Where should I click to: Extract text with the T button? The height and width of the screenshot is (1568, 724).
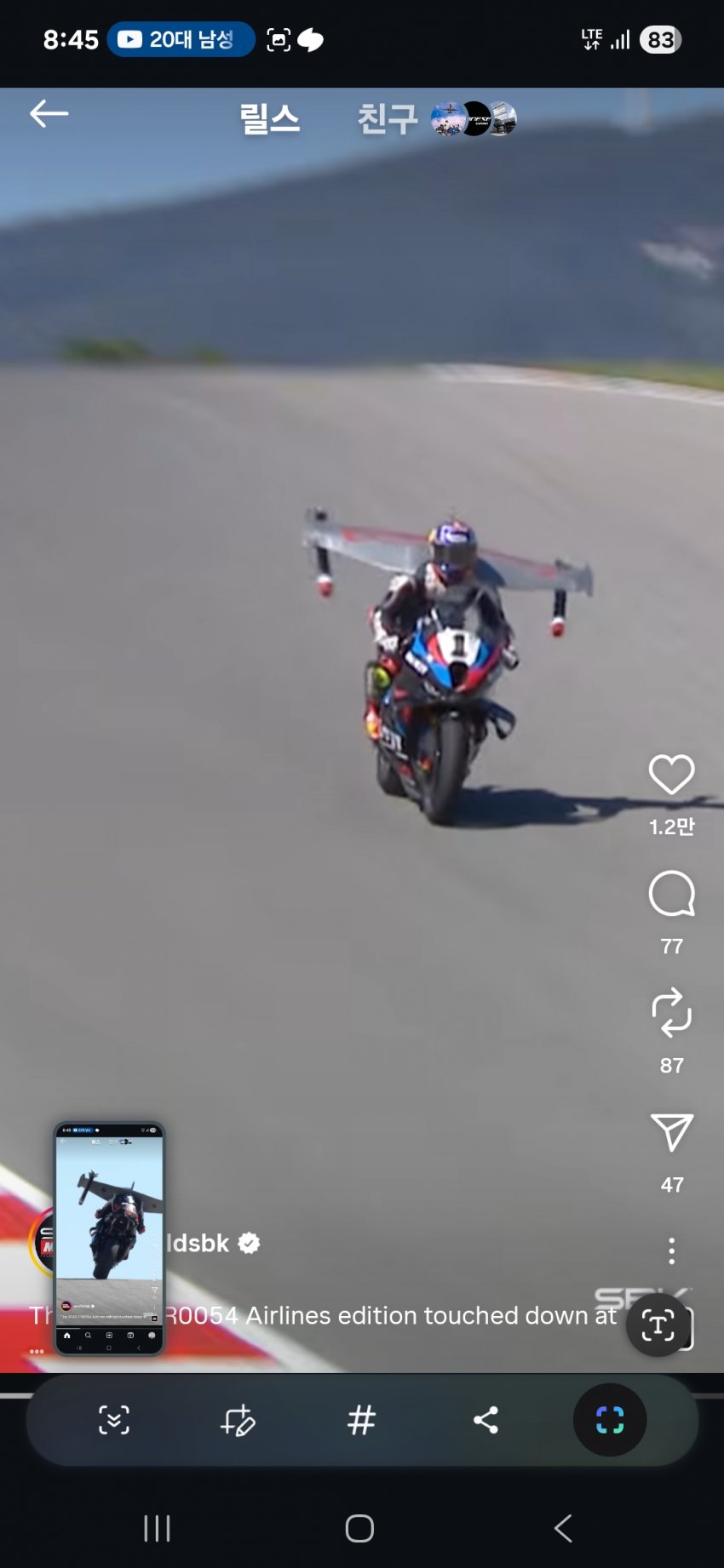[658, 1325]
